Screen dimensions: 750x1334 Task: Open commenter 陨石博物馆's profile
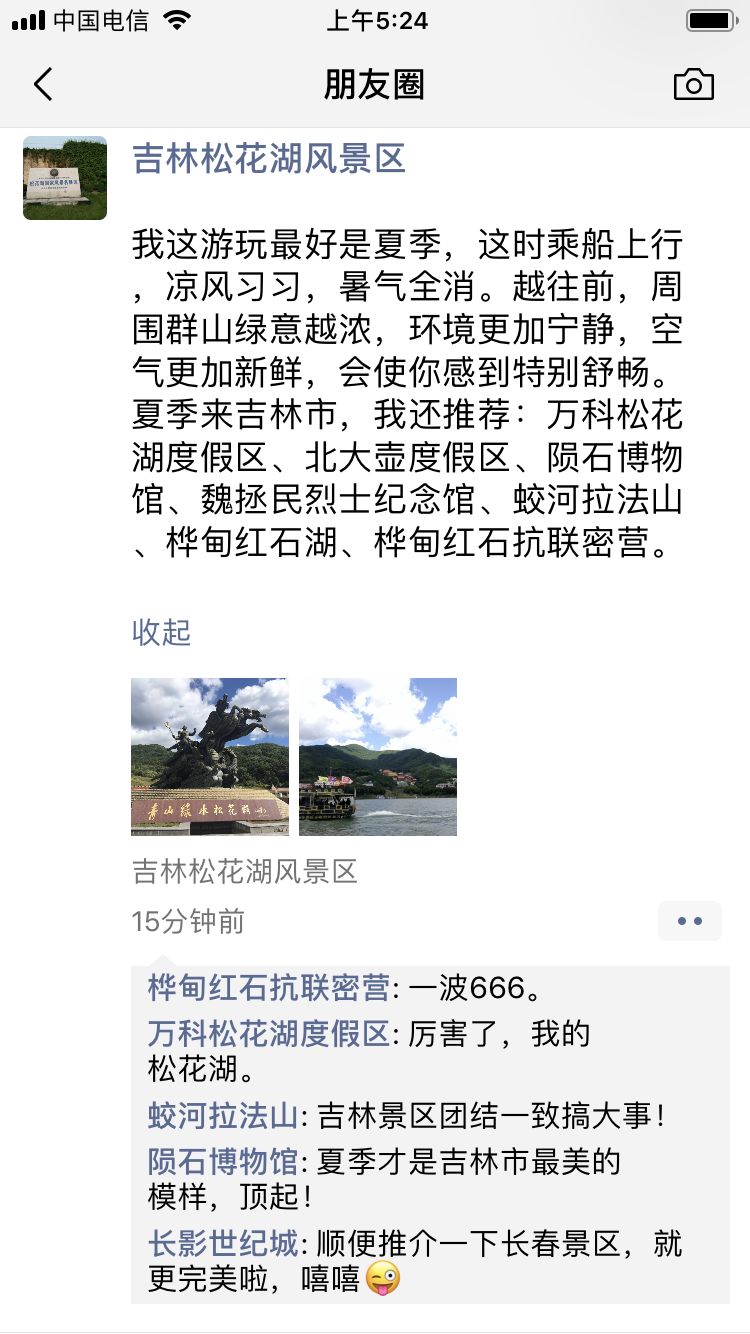(223, 1162)
